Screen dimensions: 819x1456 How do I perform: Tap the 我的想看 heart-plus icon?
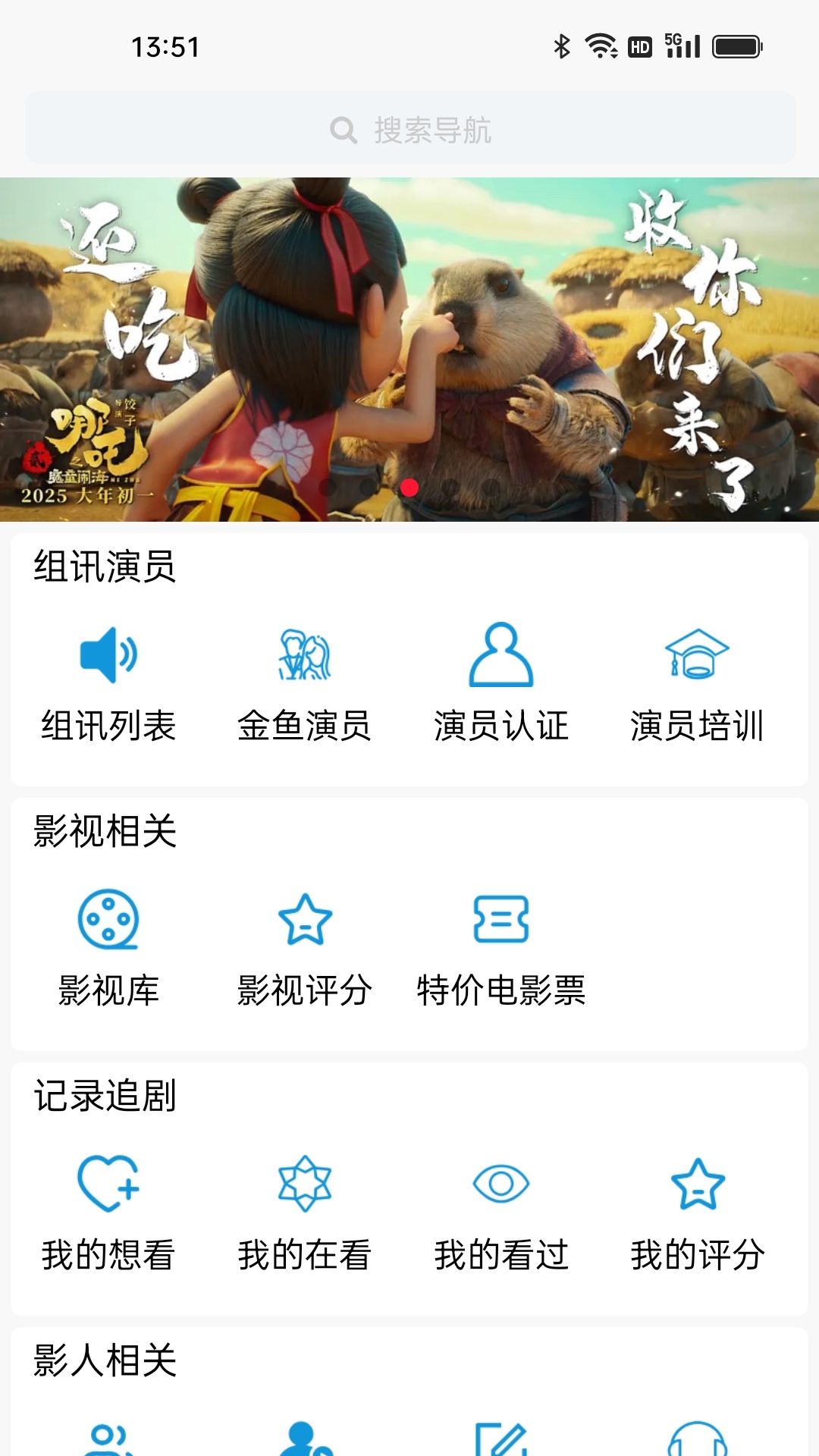[108, 1185]
